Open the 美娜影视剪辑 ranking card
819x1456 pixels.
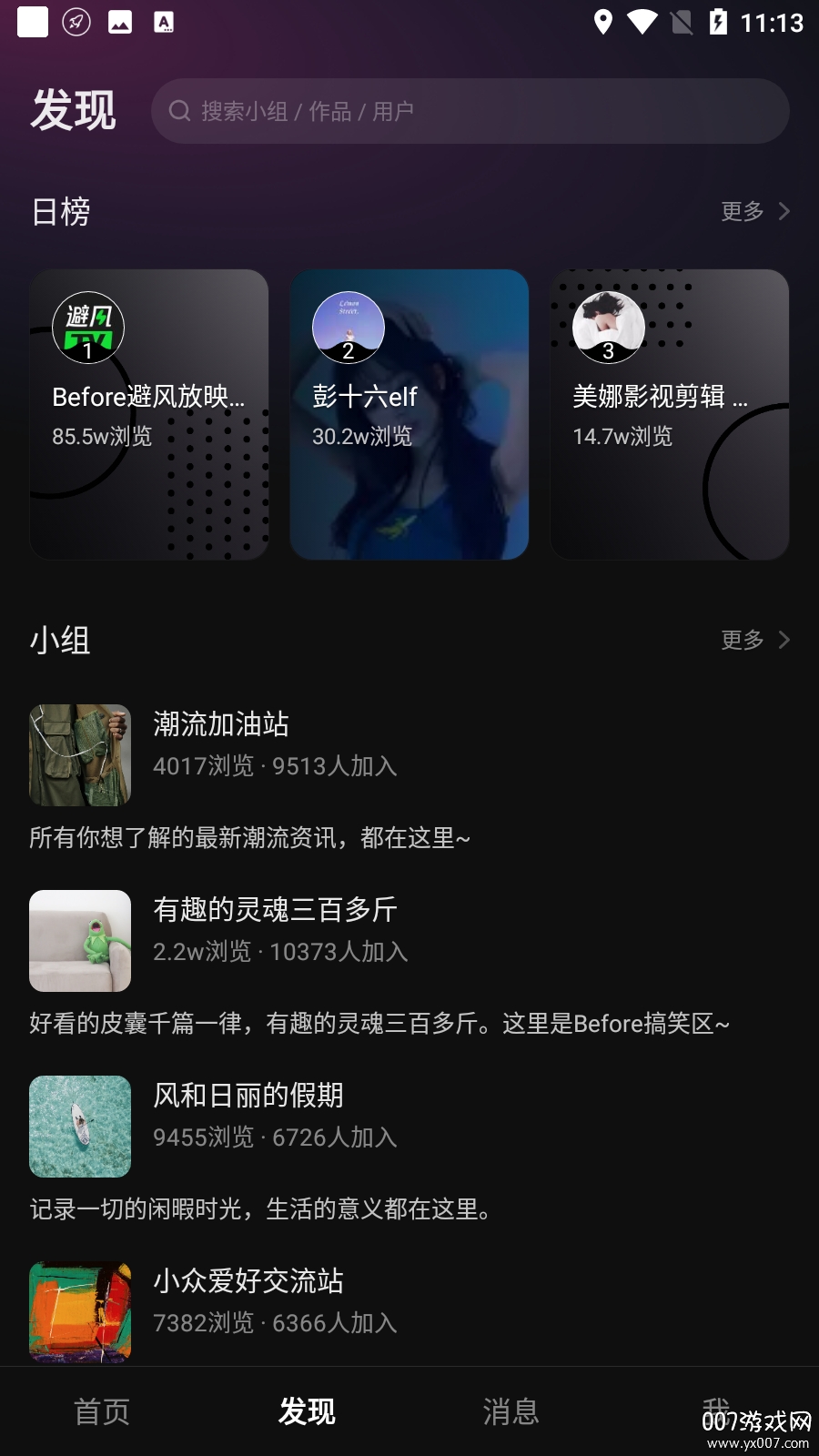670,414
